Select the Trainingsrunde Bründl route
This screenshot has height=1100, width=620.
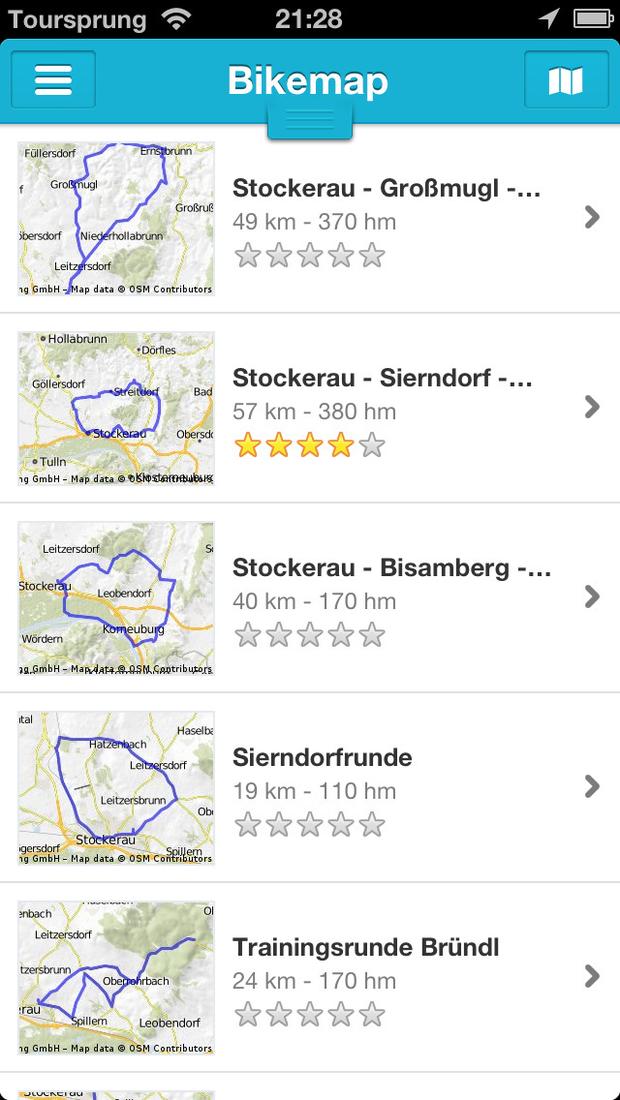[x=310, y=977]
